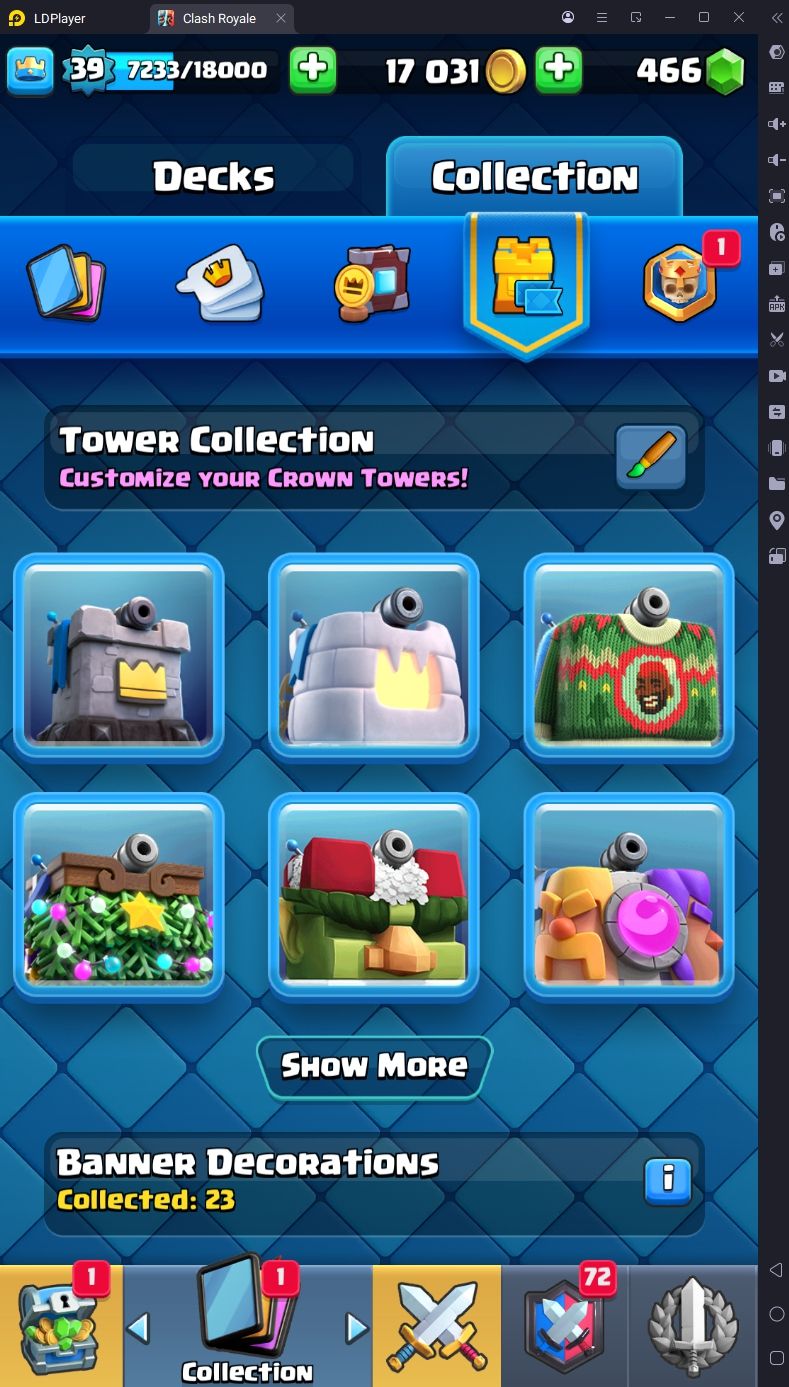Add more gold with the plus button
789x1387 pixels.
click(559, 70)
